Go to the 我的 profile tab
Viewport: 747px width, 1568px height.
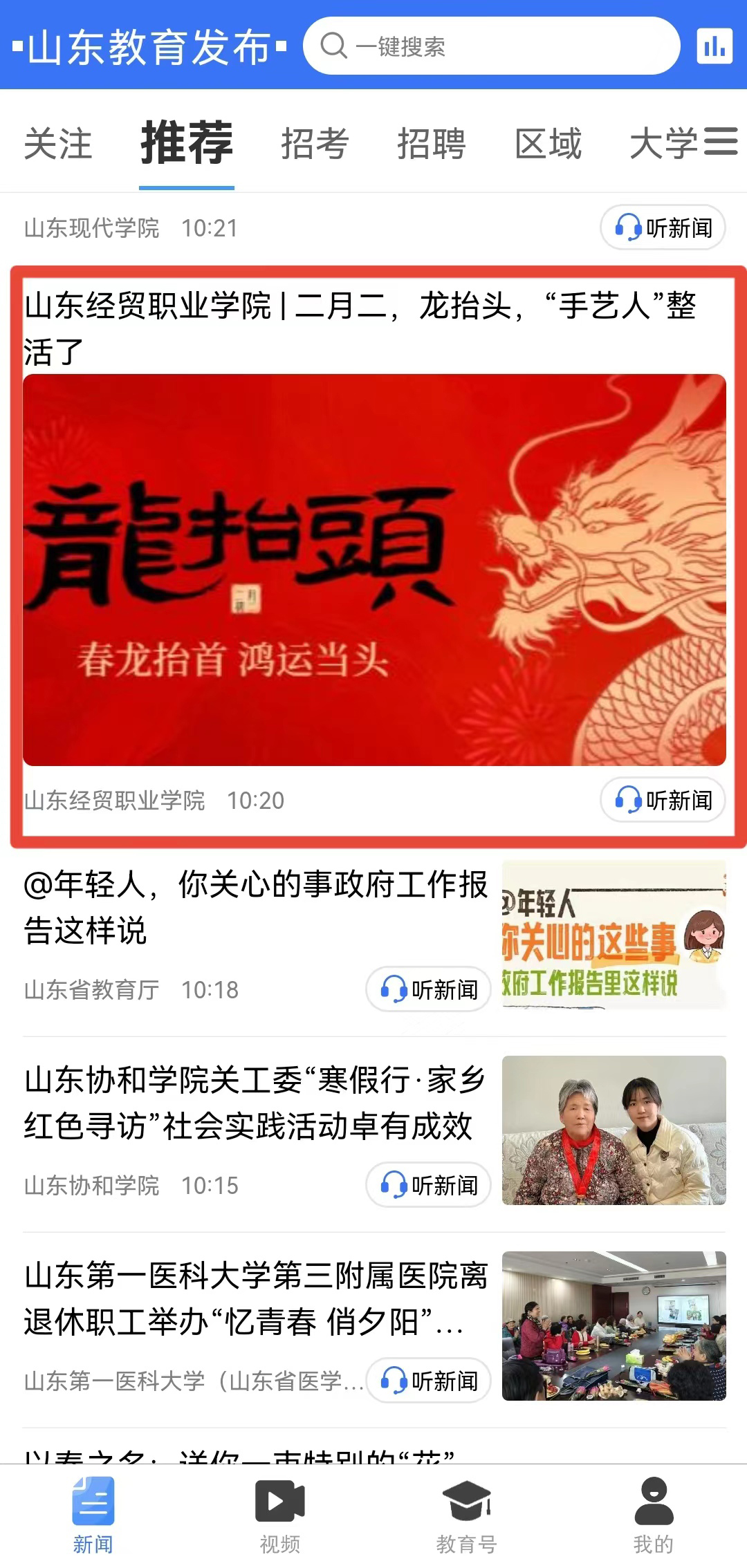653,1514
